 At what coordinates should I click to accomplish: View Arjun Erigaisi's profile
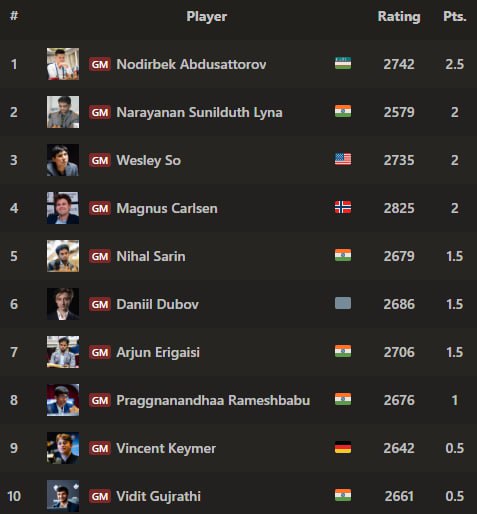click(x=158, y=352)
